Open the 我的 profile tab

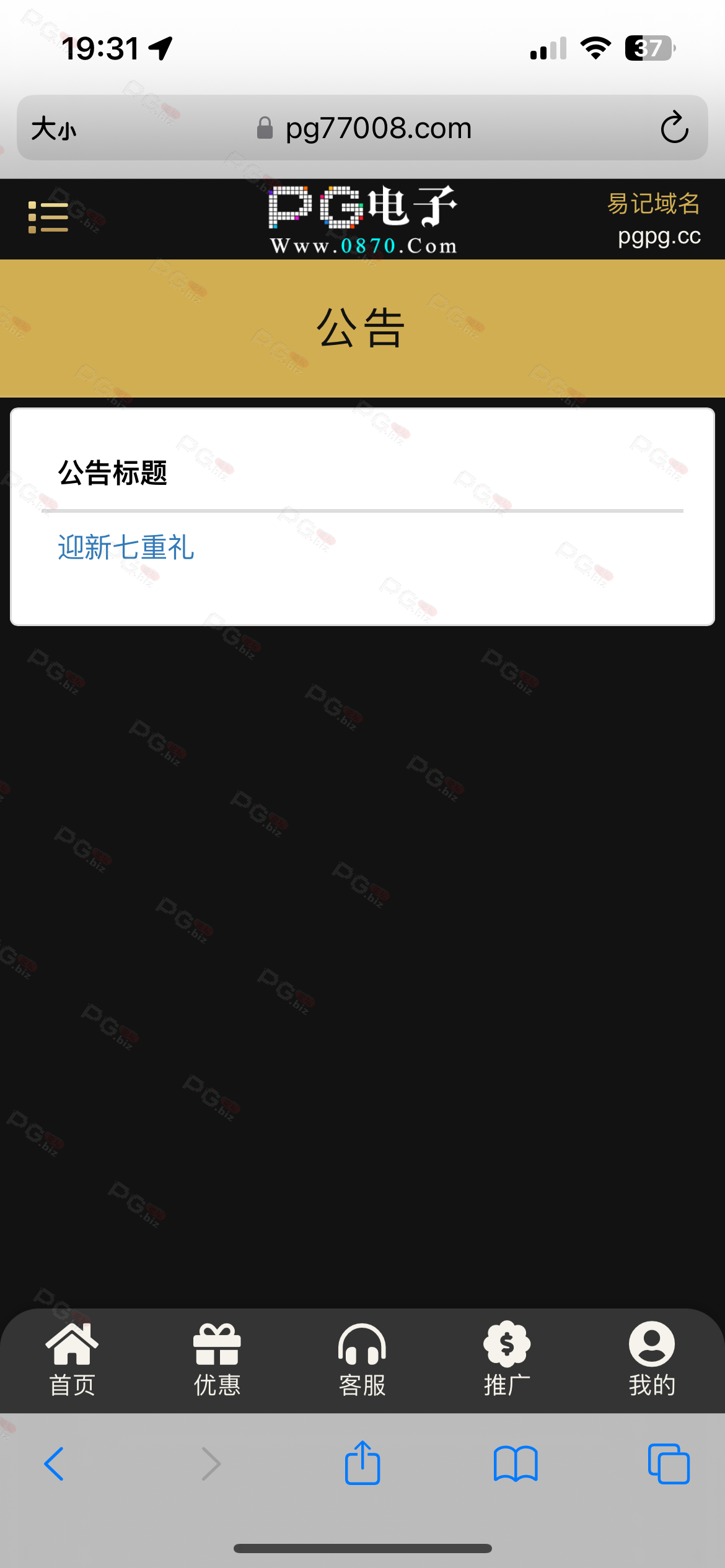point(652,1360)
